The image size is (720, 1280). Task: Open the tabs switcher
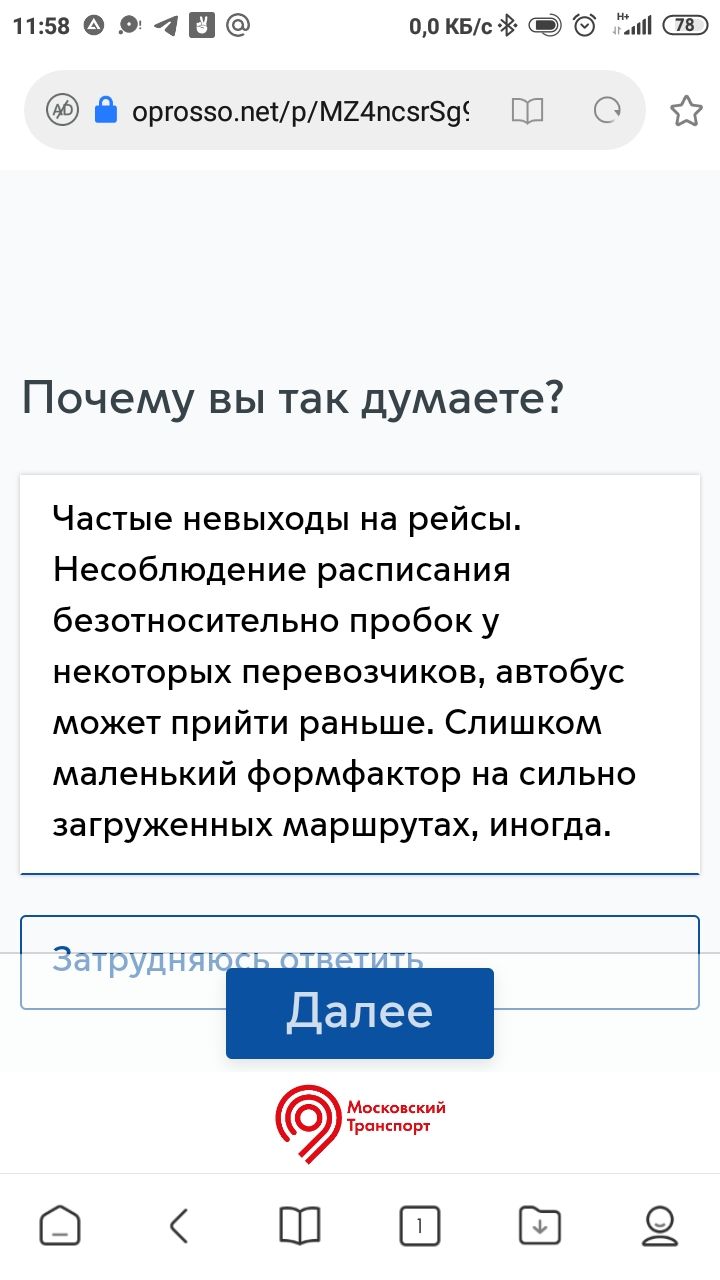420,1225
